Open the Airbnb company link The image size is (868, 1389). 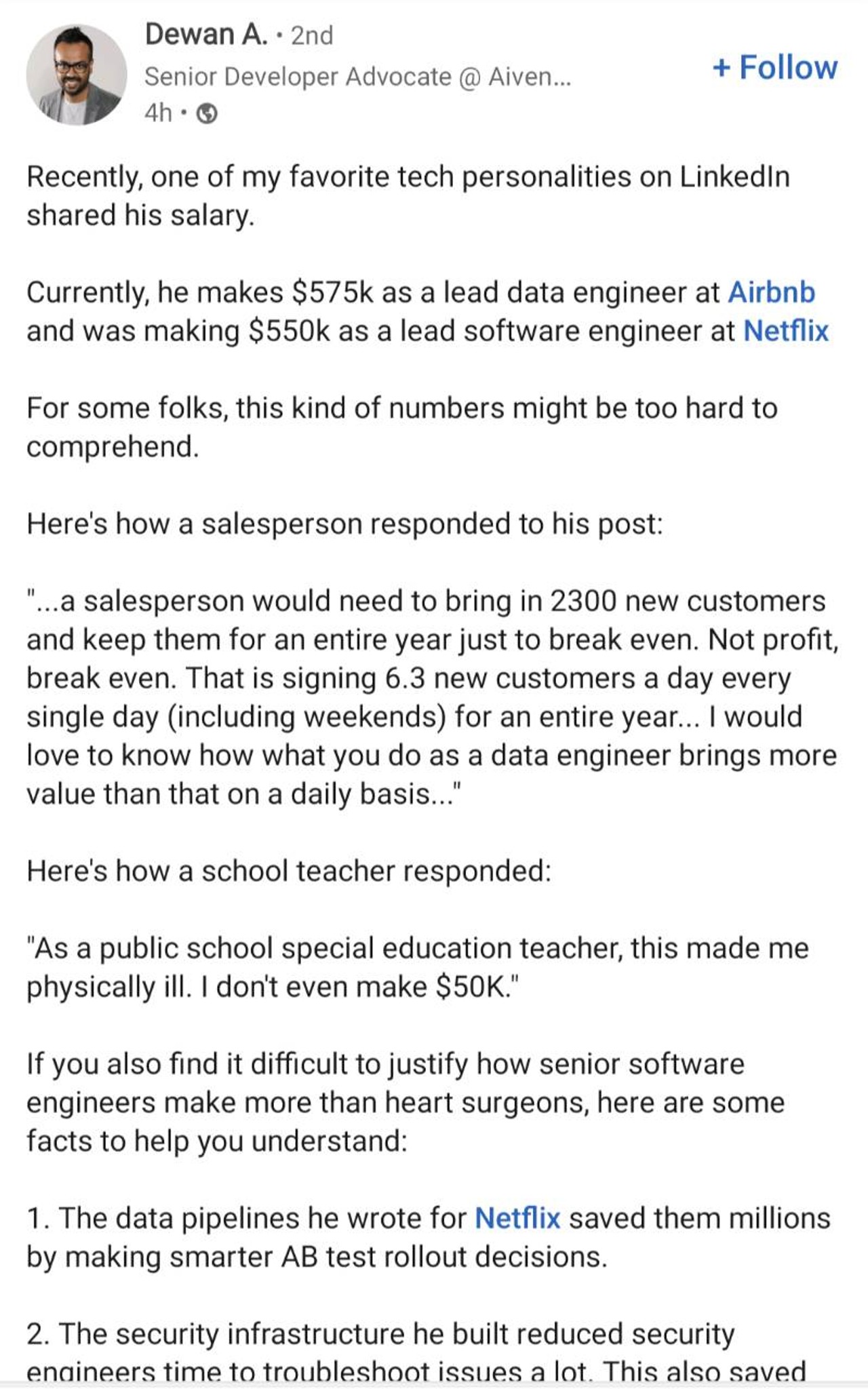[x=771, y=292]
